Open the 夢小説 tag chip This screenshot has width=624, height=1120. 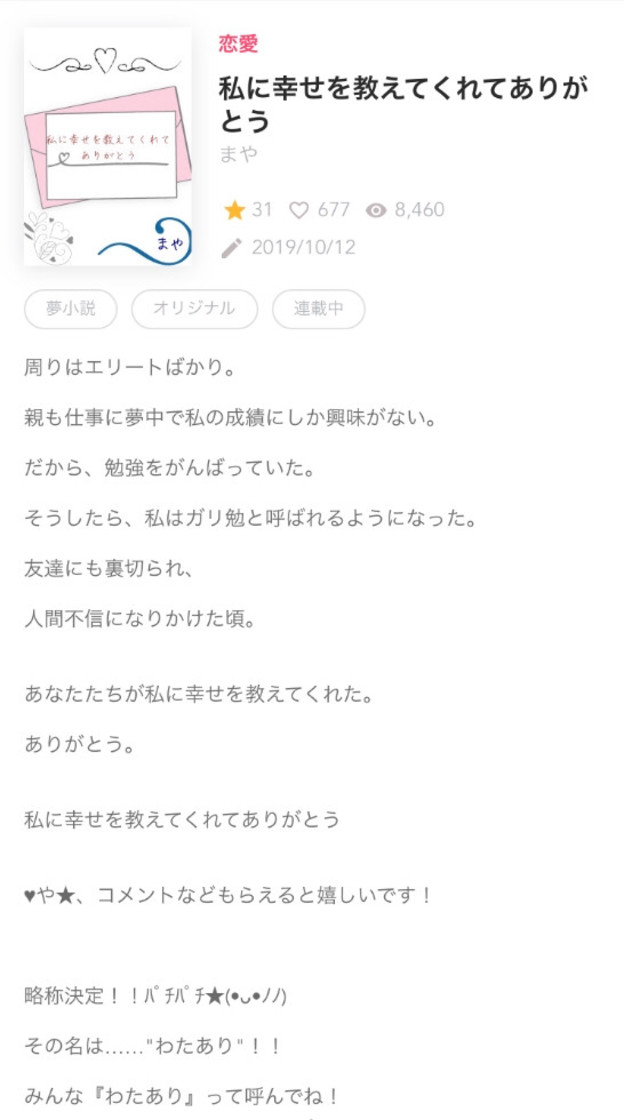pyautogui.click(x=71, y=309)
